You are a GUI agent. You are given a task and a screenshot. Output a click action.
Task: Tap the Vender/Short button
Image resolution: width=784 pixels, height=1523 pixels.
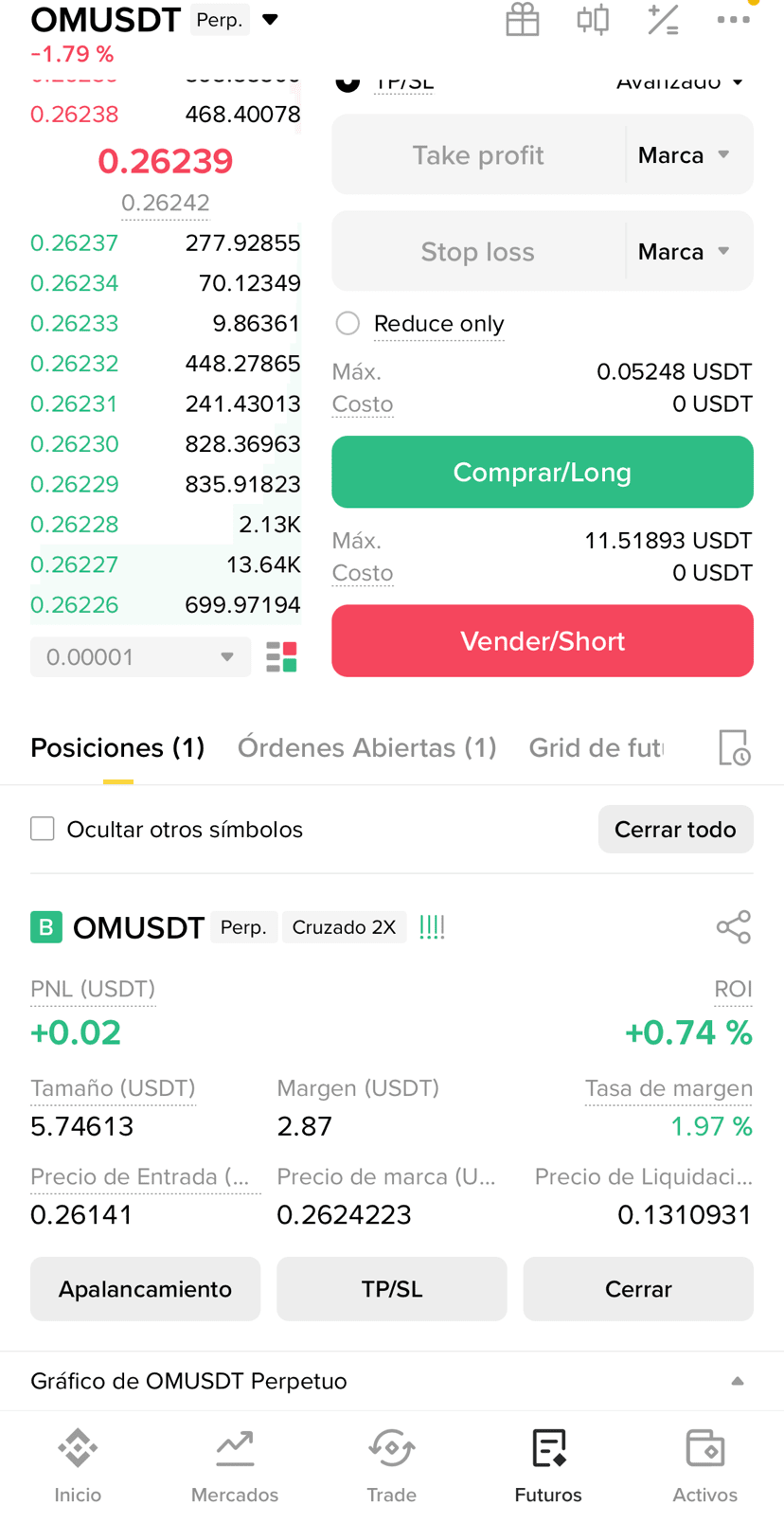click(x=543, y=641)
